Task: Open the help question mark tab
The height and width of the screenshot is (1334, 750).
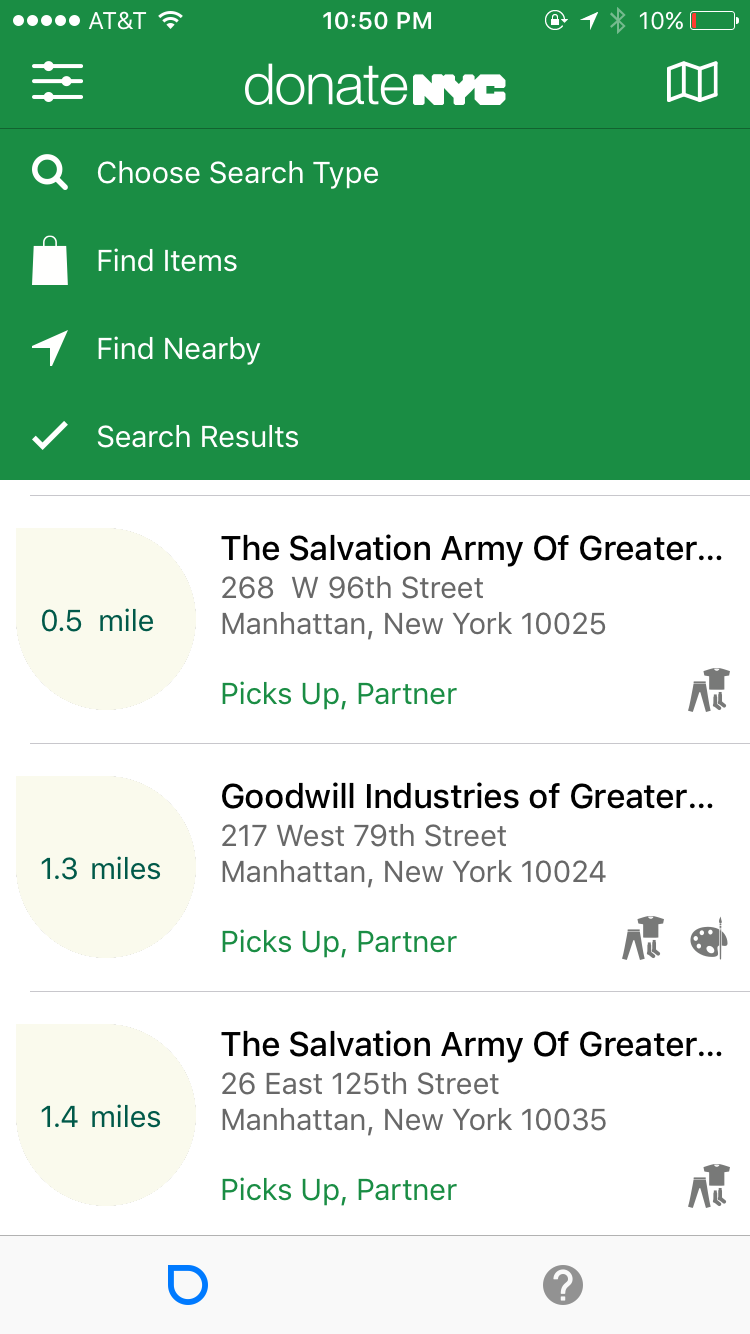Action: pos(563,1285)
